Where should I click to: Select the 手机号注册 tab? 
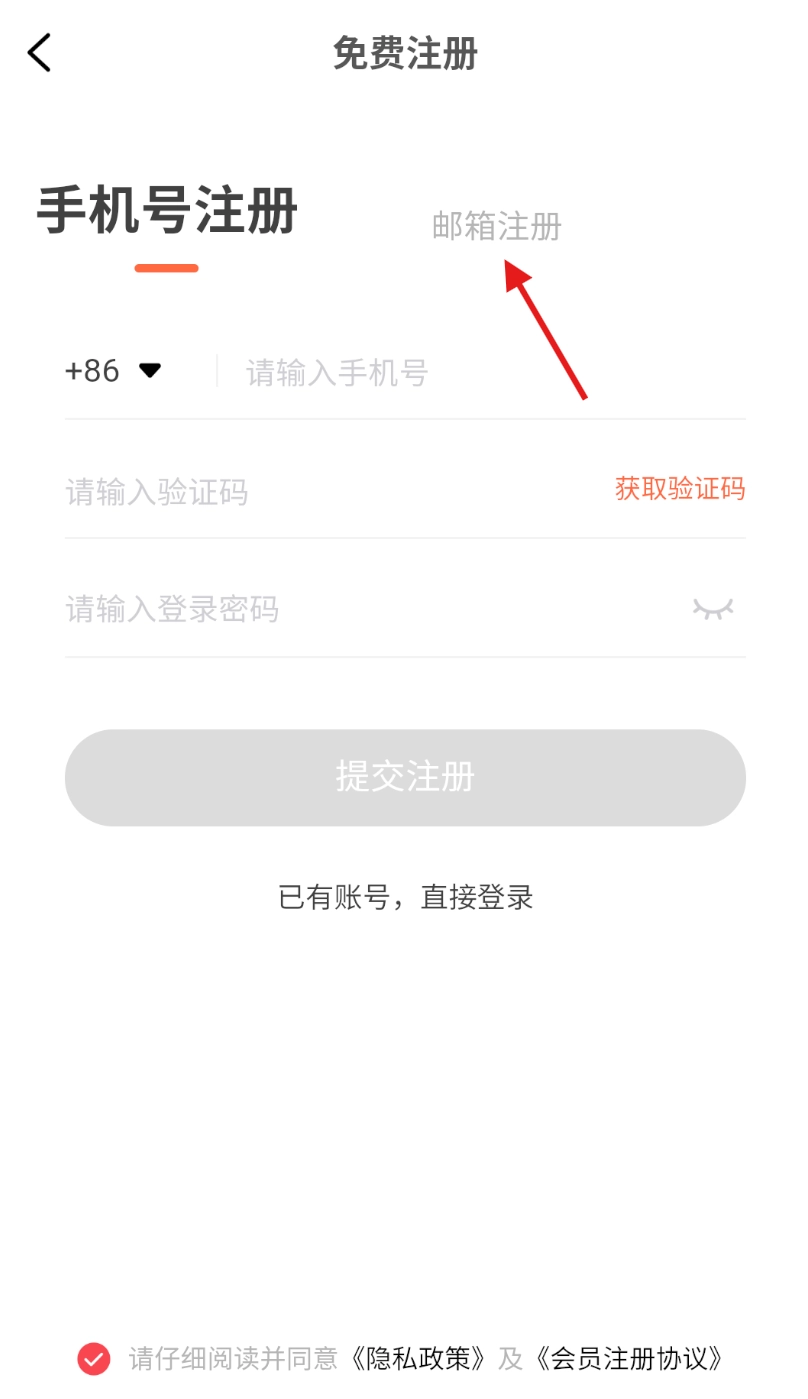pos(167,211)
